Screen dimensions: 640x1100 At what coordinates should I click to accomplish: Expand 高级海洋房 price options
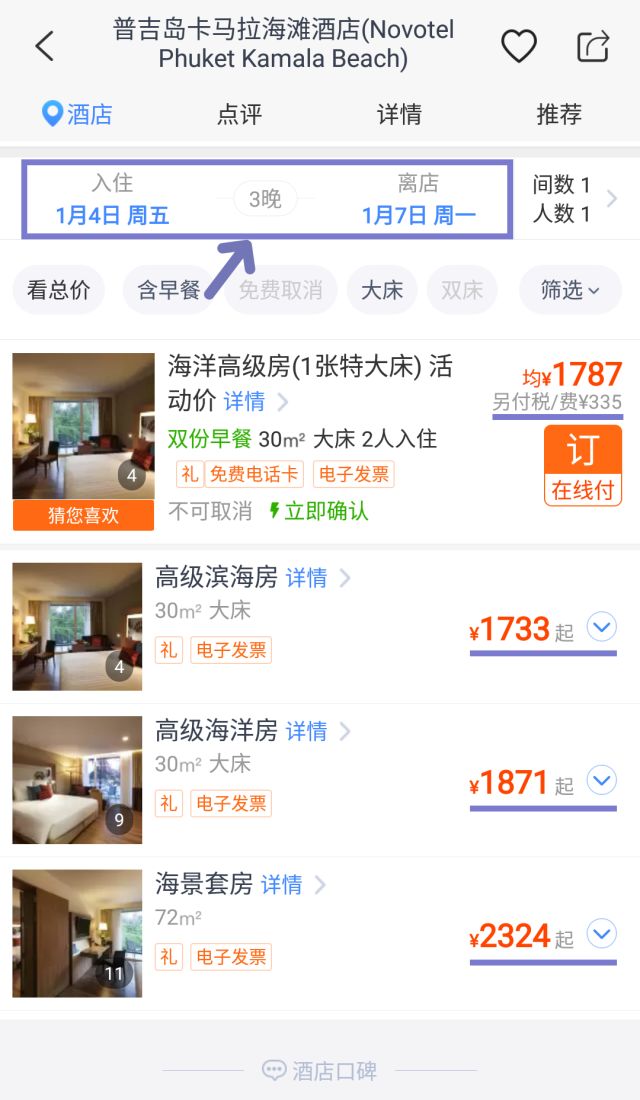[601, 780]
